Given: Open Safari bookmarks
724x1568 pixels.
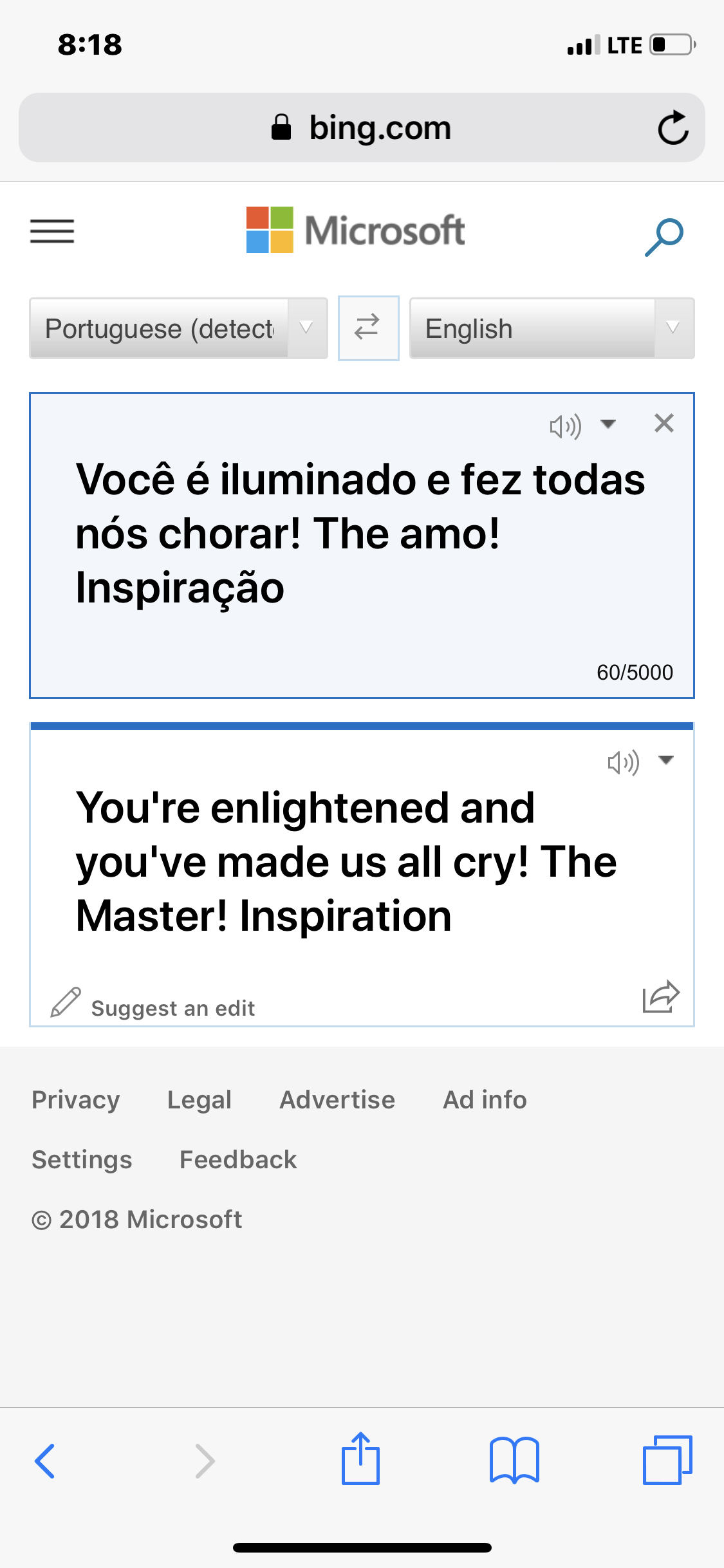Looking at the screenshot, I should click(x=514, y=1460).
